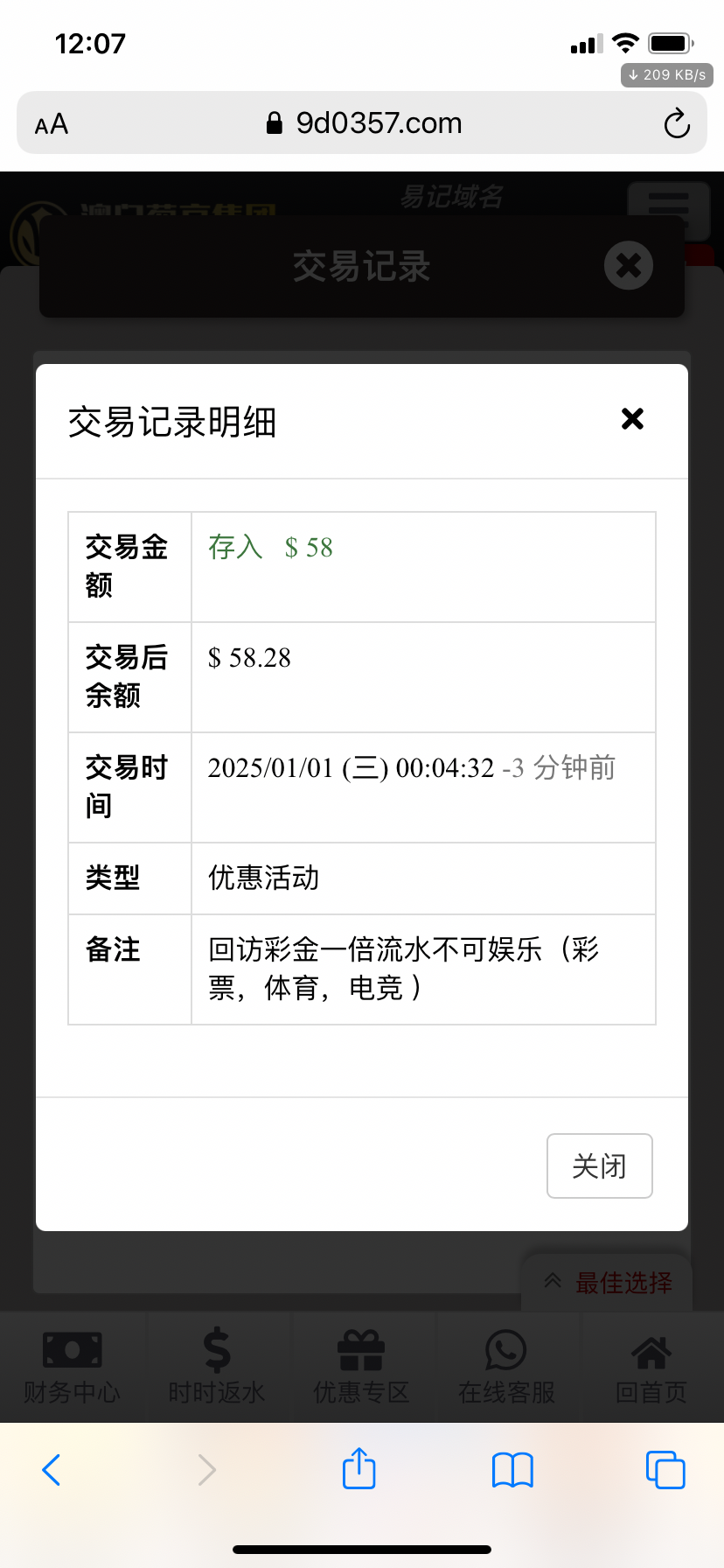This screenshot has width=724, height=1568.
Task: Show all open Safari tabs
Action: click(665, 1469)
